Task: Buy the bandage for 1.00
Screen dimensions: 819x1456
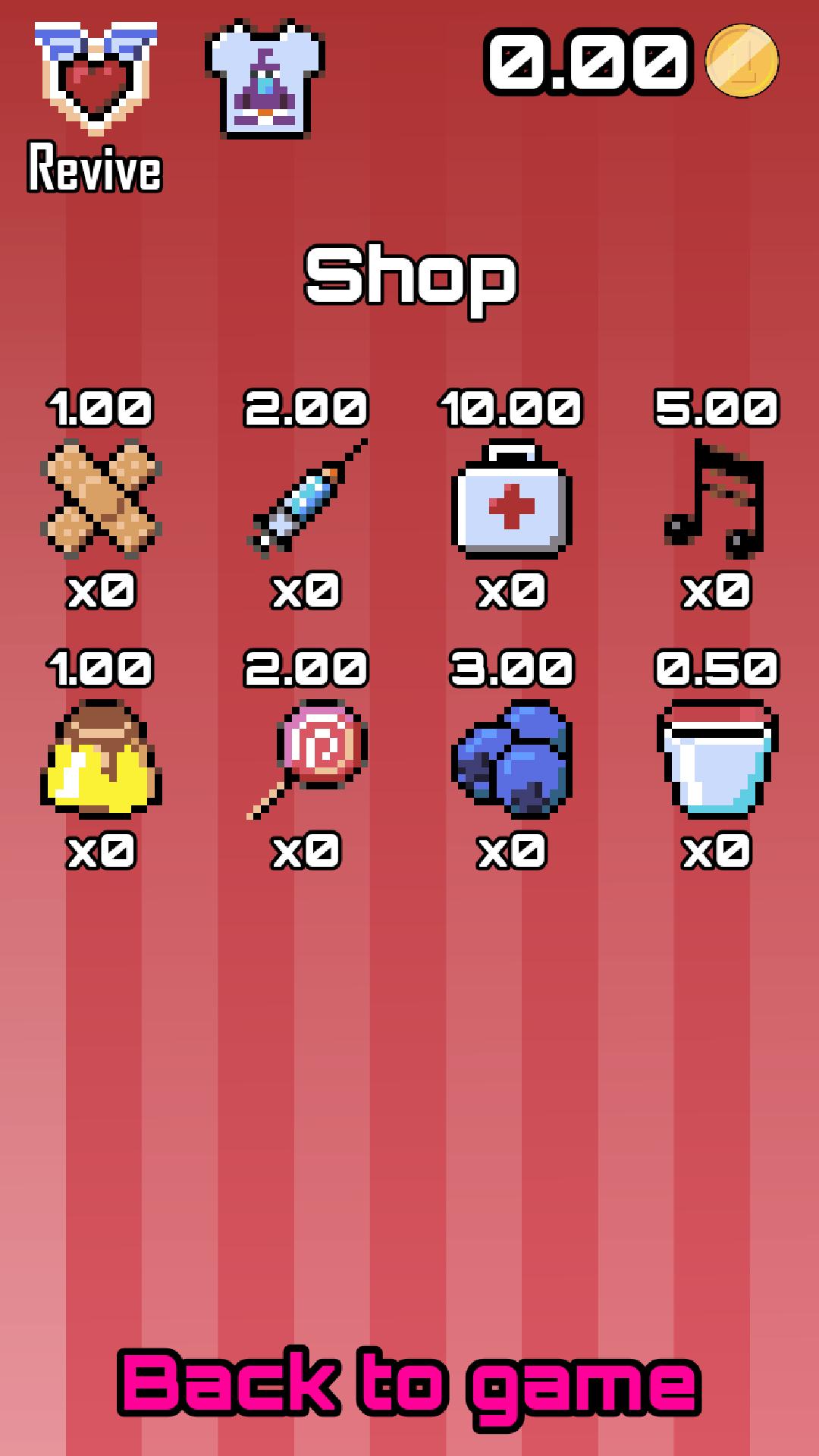Action: 101,498
